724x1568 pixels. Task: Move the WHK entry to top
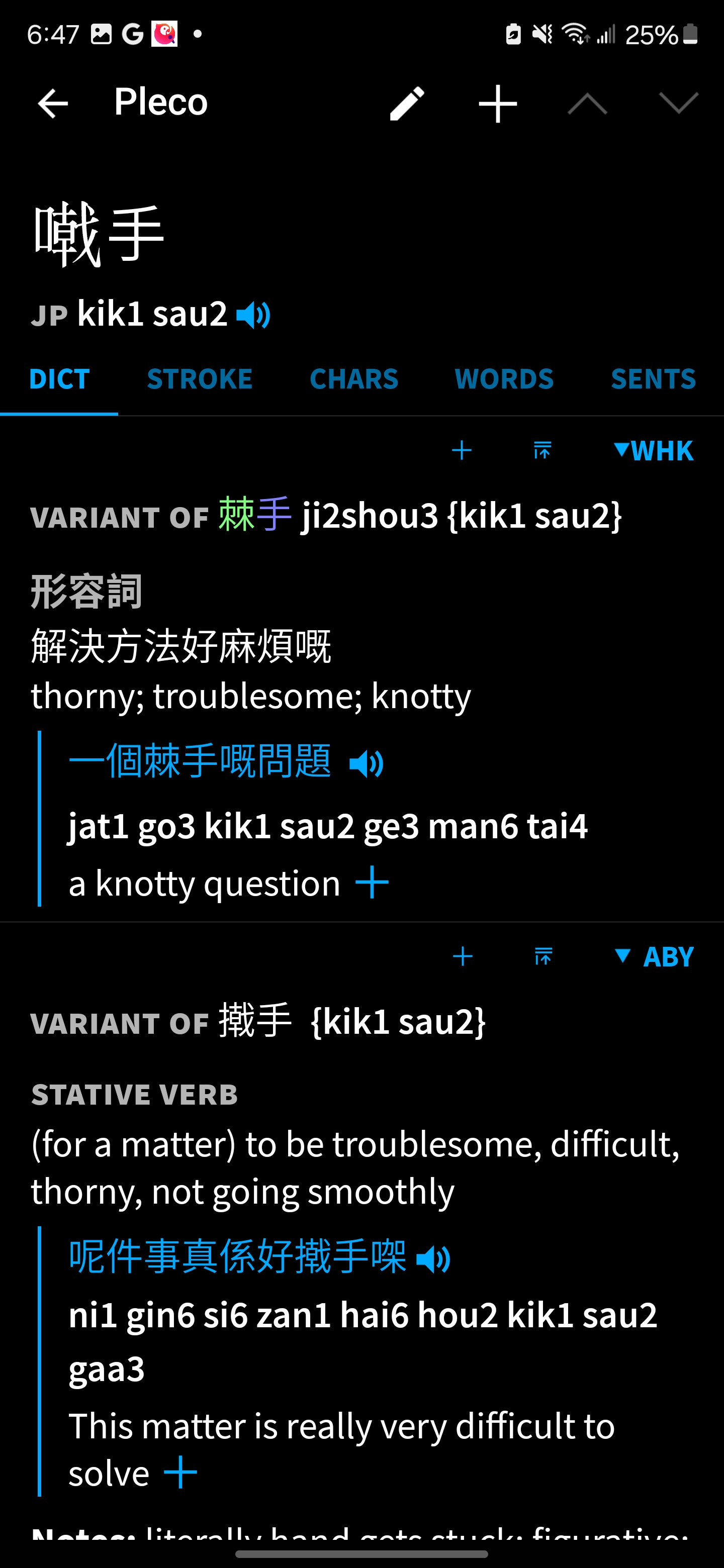542,451
